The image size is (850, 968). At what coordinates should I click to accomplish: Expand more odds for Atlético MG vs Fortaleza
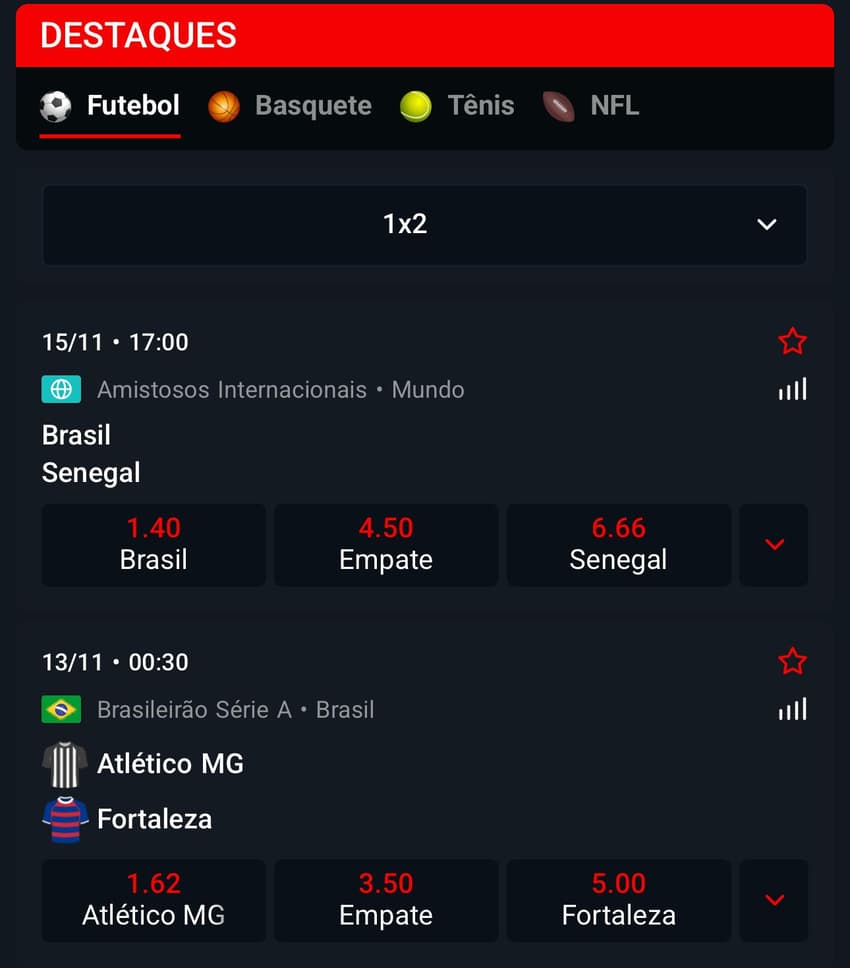(774, 900)
